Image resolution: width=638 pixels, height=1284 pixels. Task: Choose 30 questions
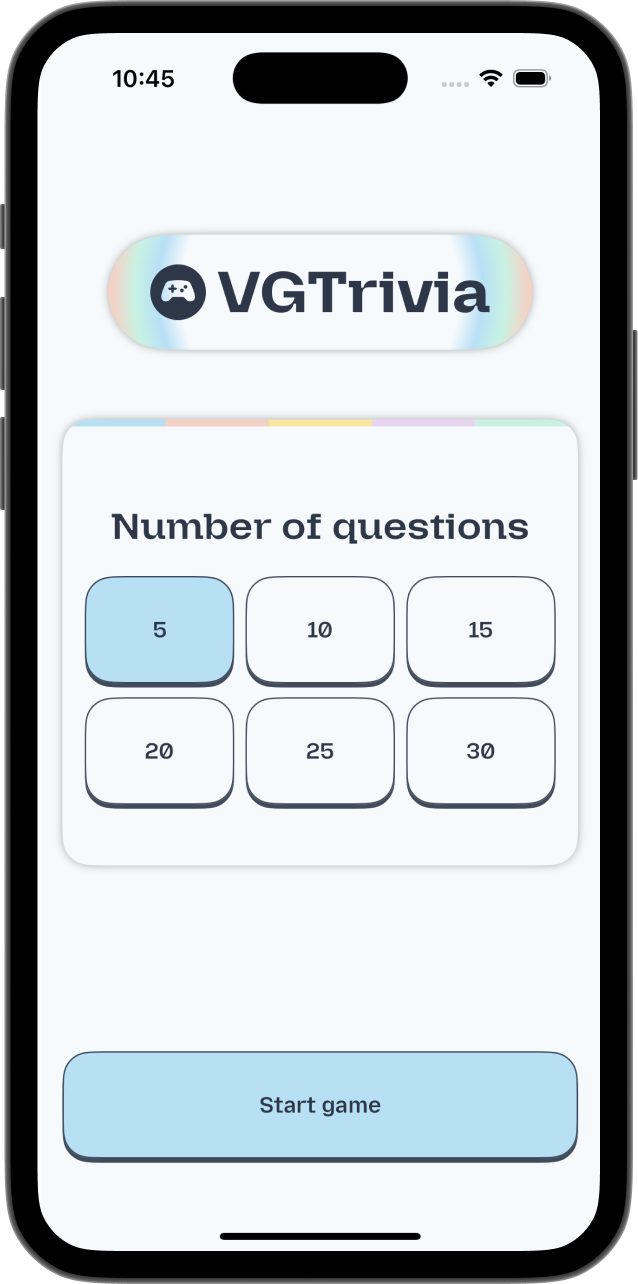tap(481, 752)
